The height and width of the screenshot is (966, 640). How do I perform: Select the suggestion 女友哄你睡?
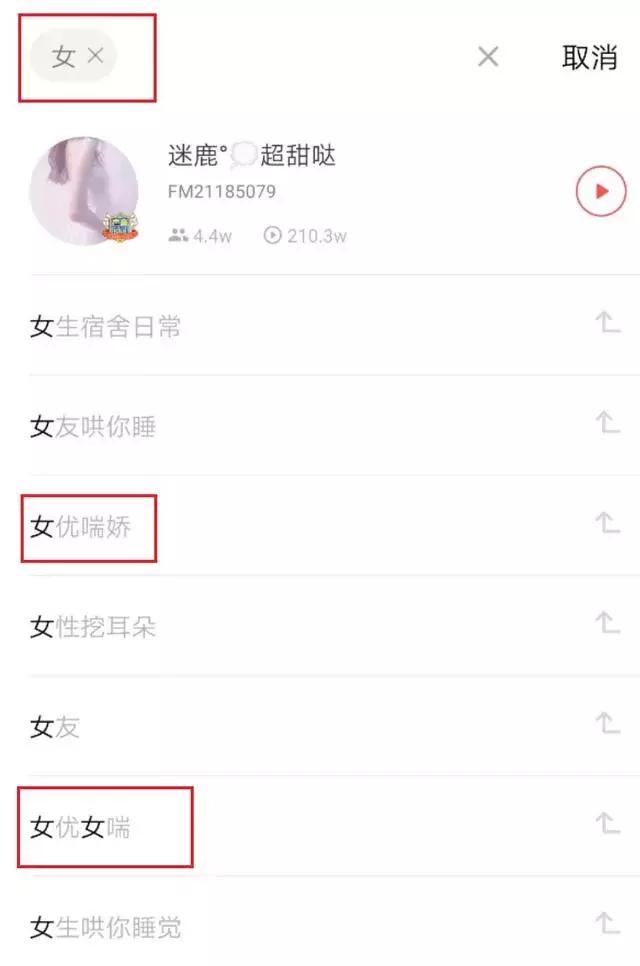pyautogui.click(x=93, y=427)
